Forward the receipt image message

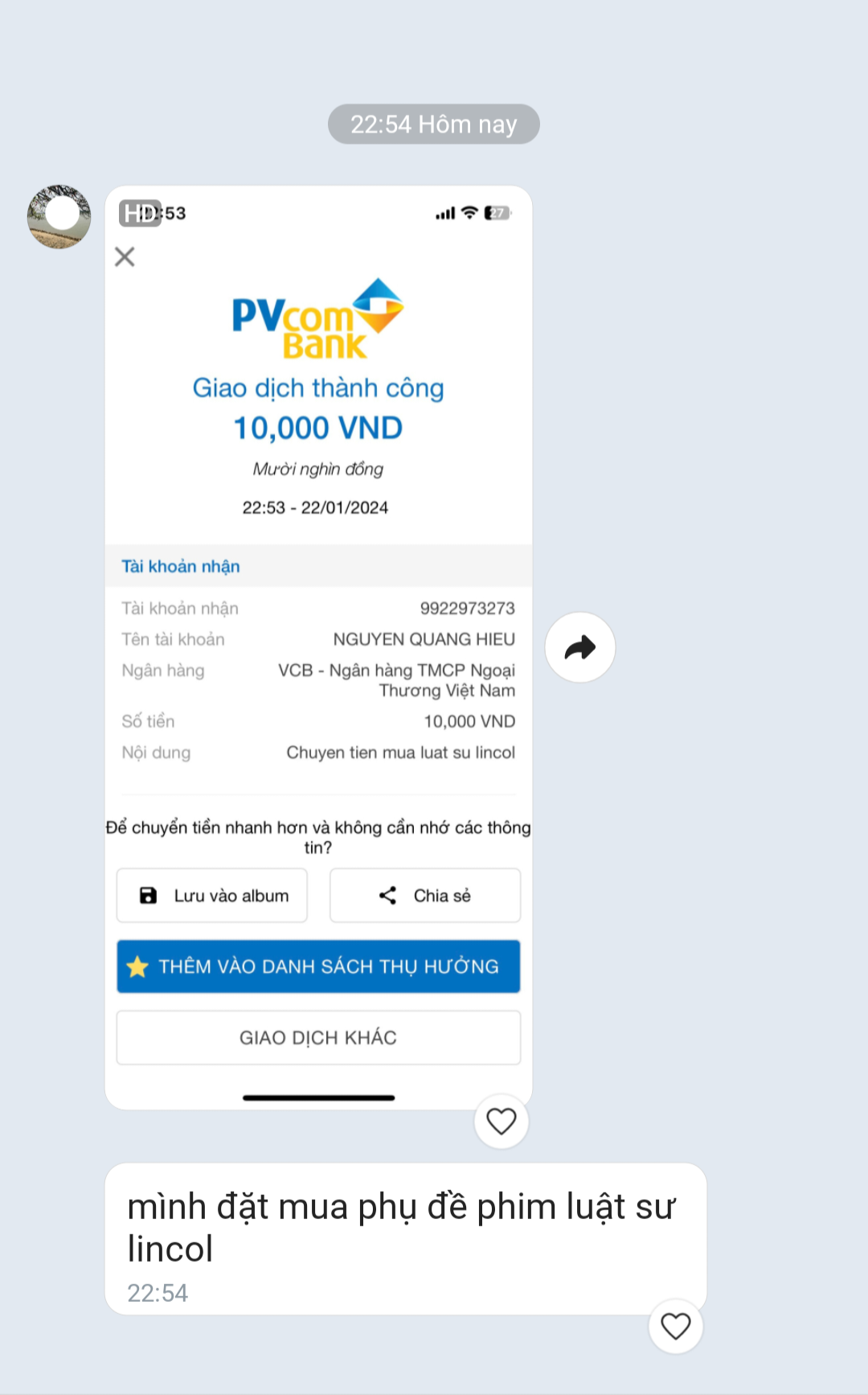579,647
